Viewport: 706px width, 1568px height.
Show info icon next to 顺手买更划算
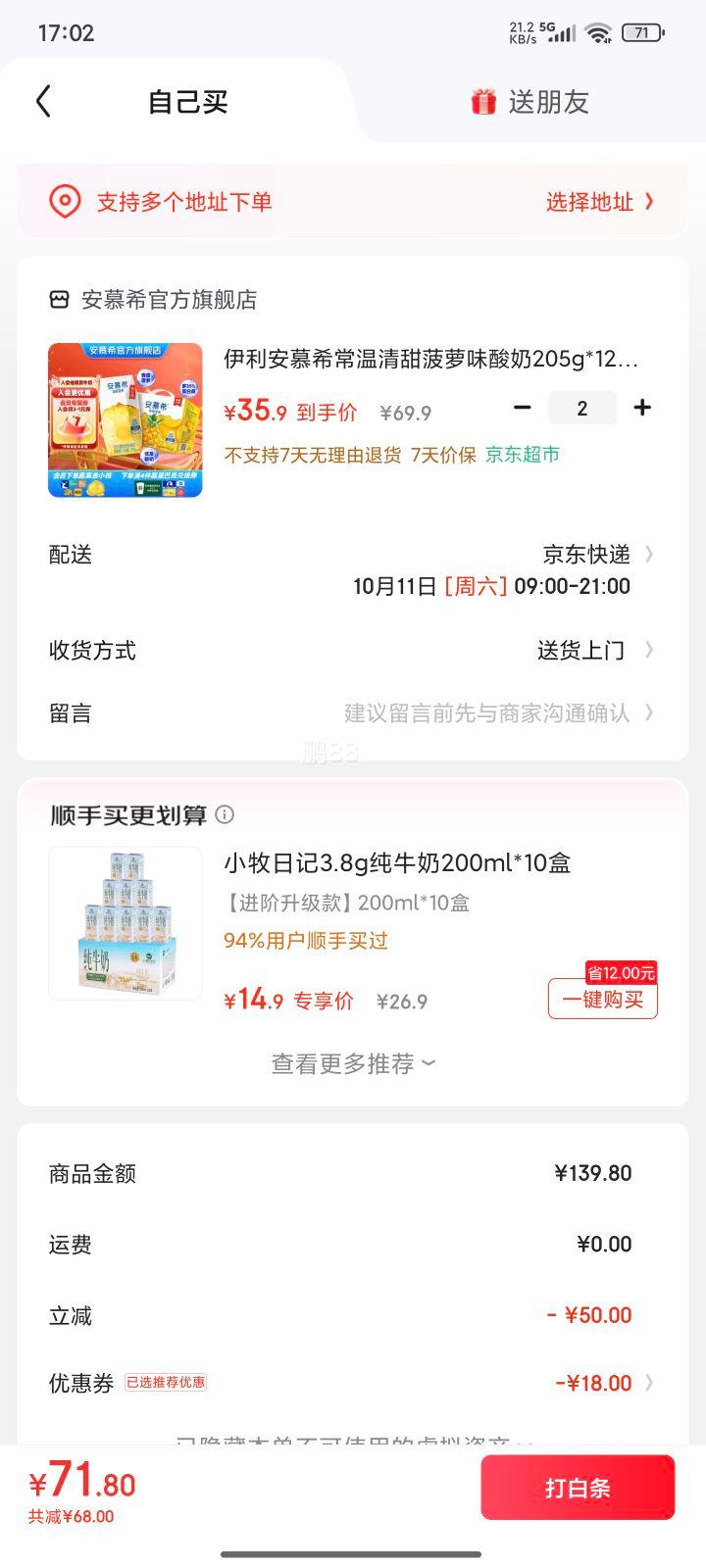point(225,814)
